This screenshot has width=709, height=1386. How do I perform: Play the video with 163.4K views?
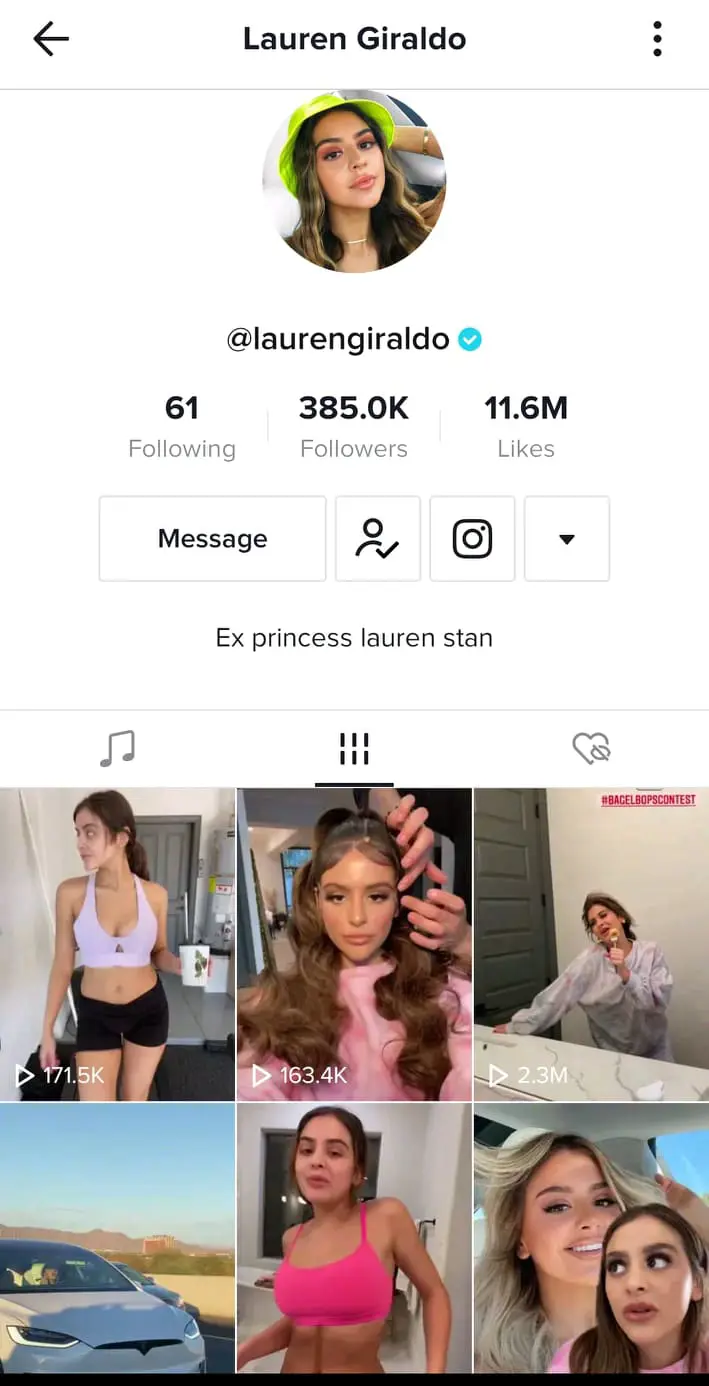click(x=354, y=944)
